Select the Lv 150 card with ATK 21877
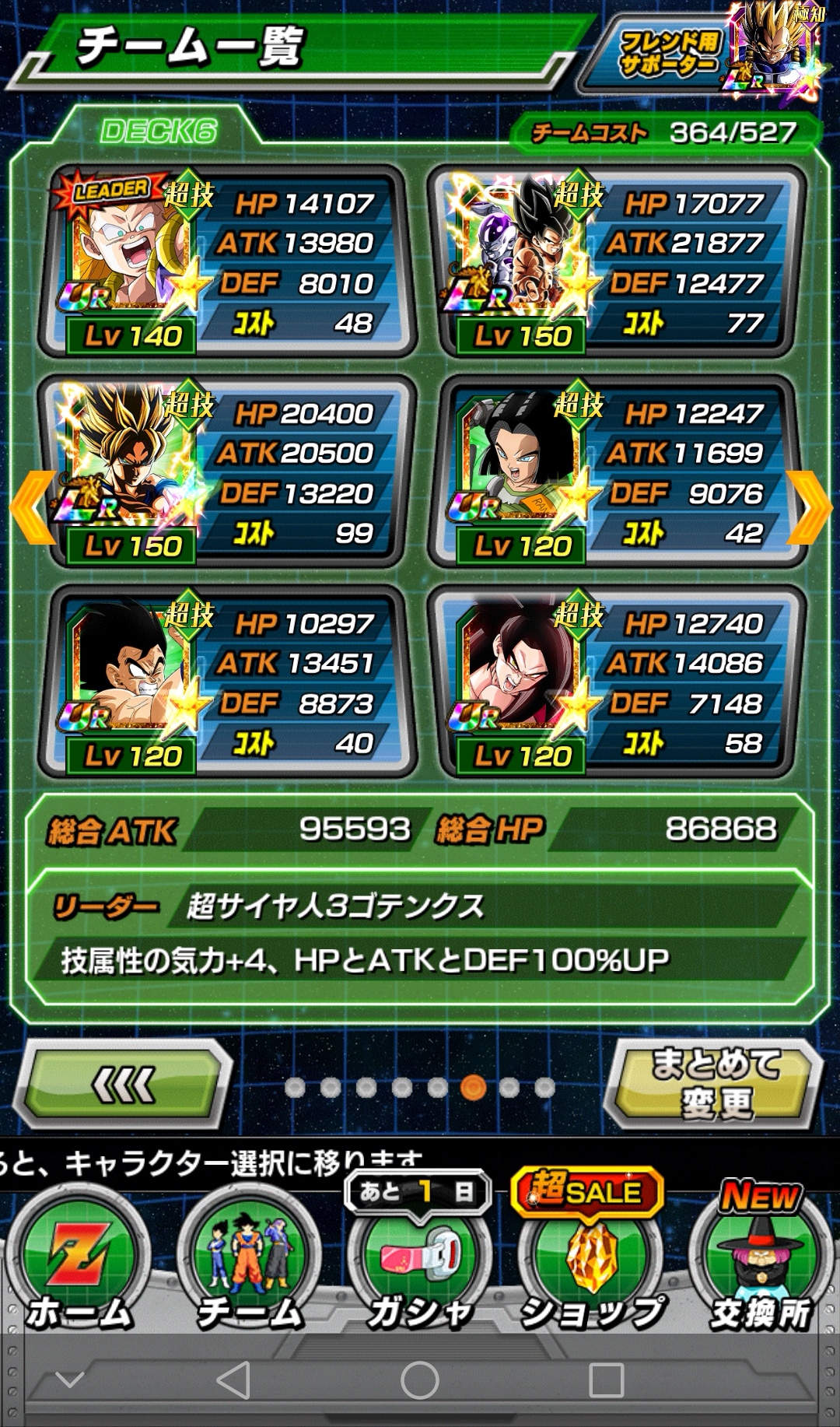Viewport: 840px width, 1427px height. point(616,262)
